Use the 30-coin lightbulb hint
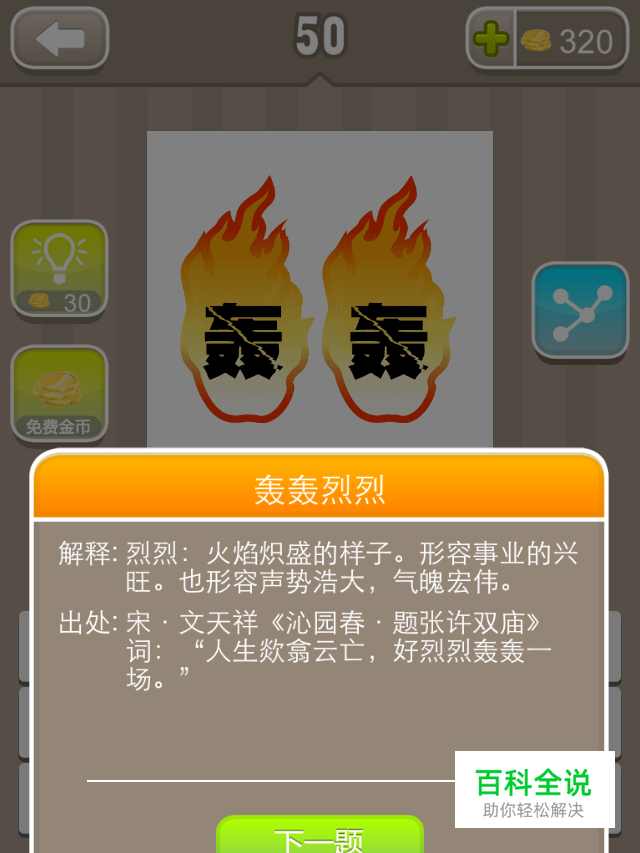The width and height of the screenshot is (640, 853). (59, 268)
